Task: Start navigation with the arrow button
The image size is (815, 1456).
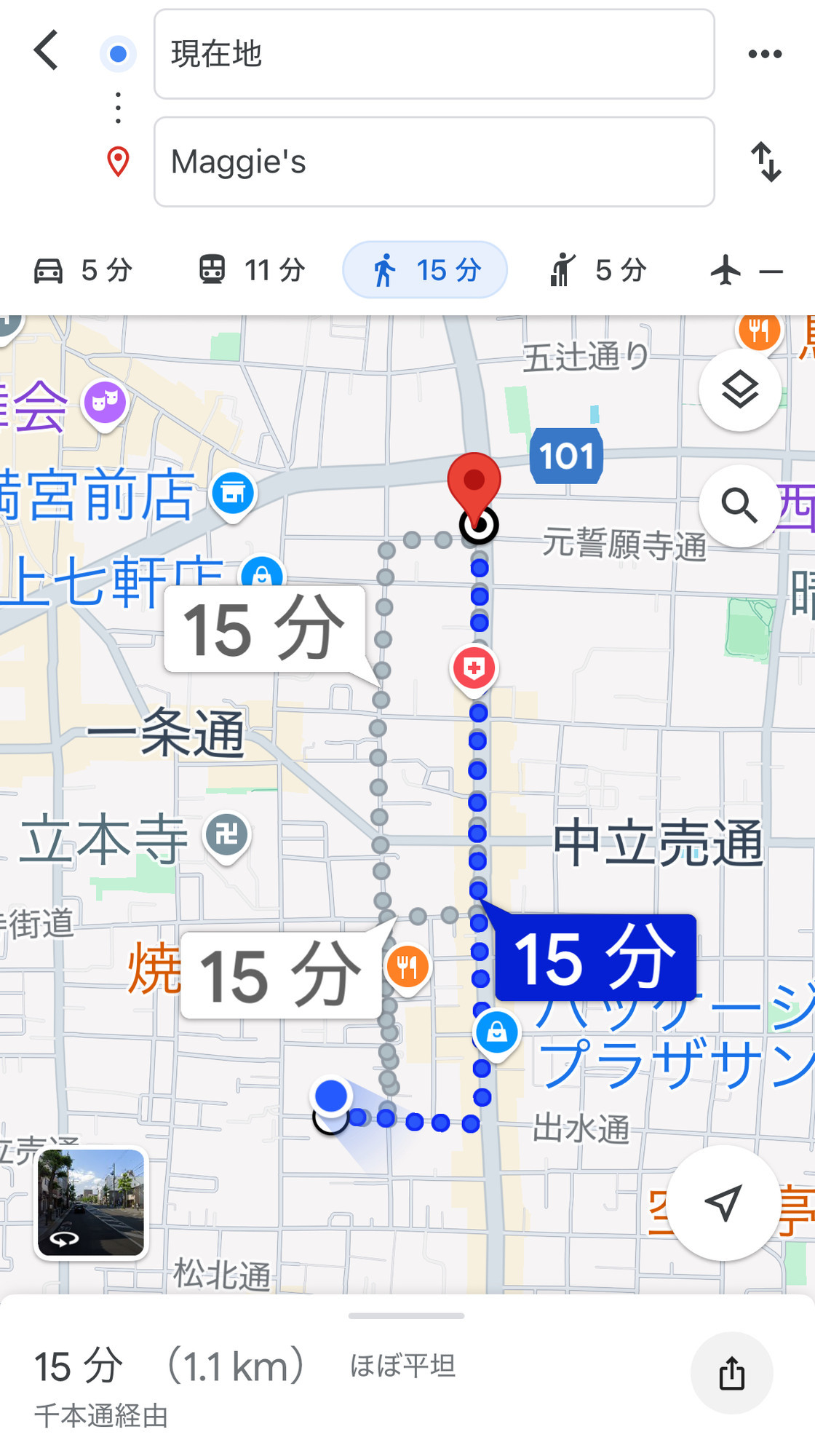Action: (x=723, y=1203)
